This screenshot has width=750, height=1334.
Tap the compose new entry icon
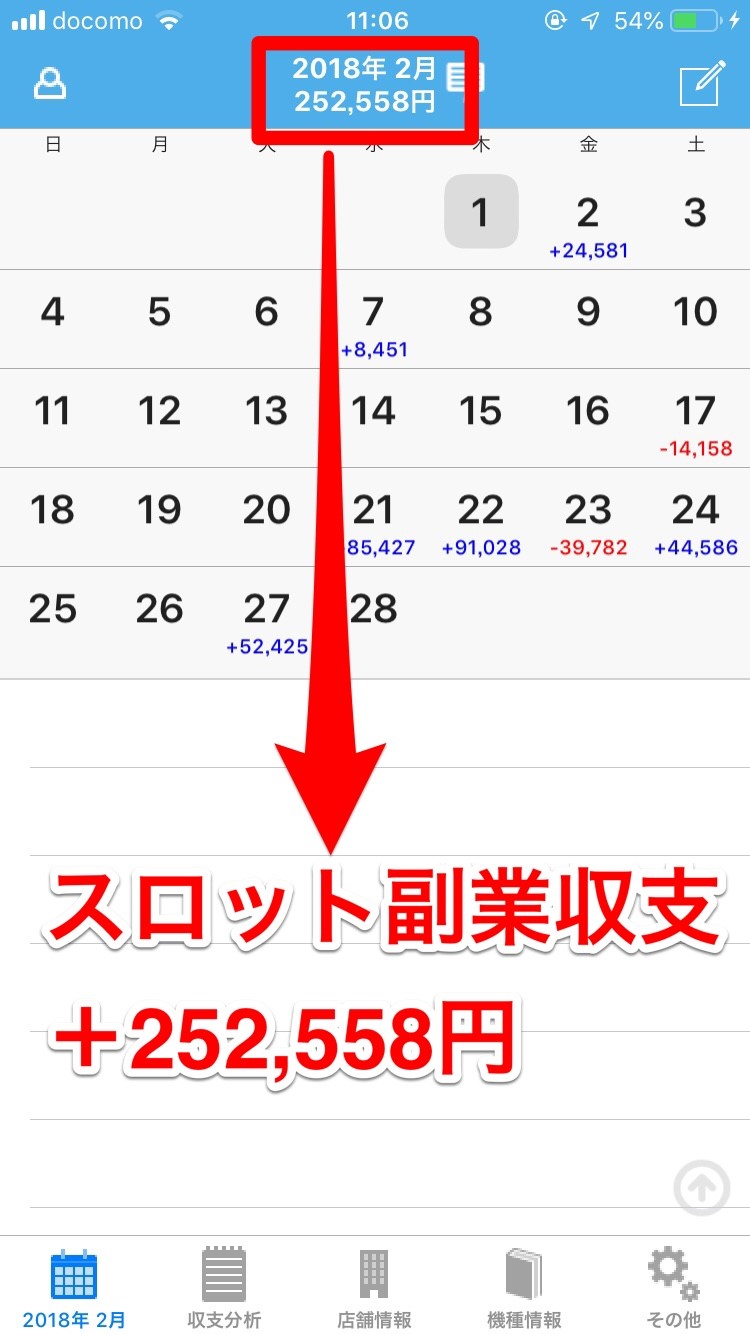coord(700,84)
